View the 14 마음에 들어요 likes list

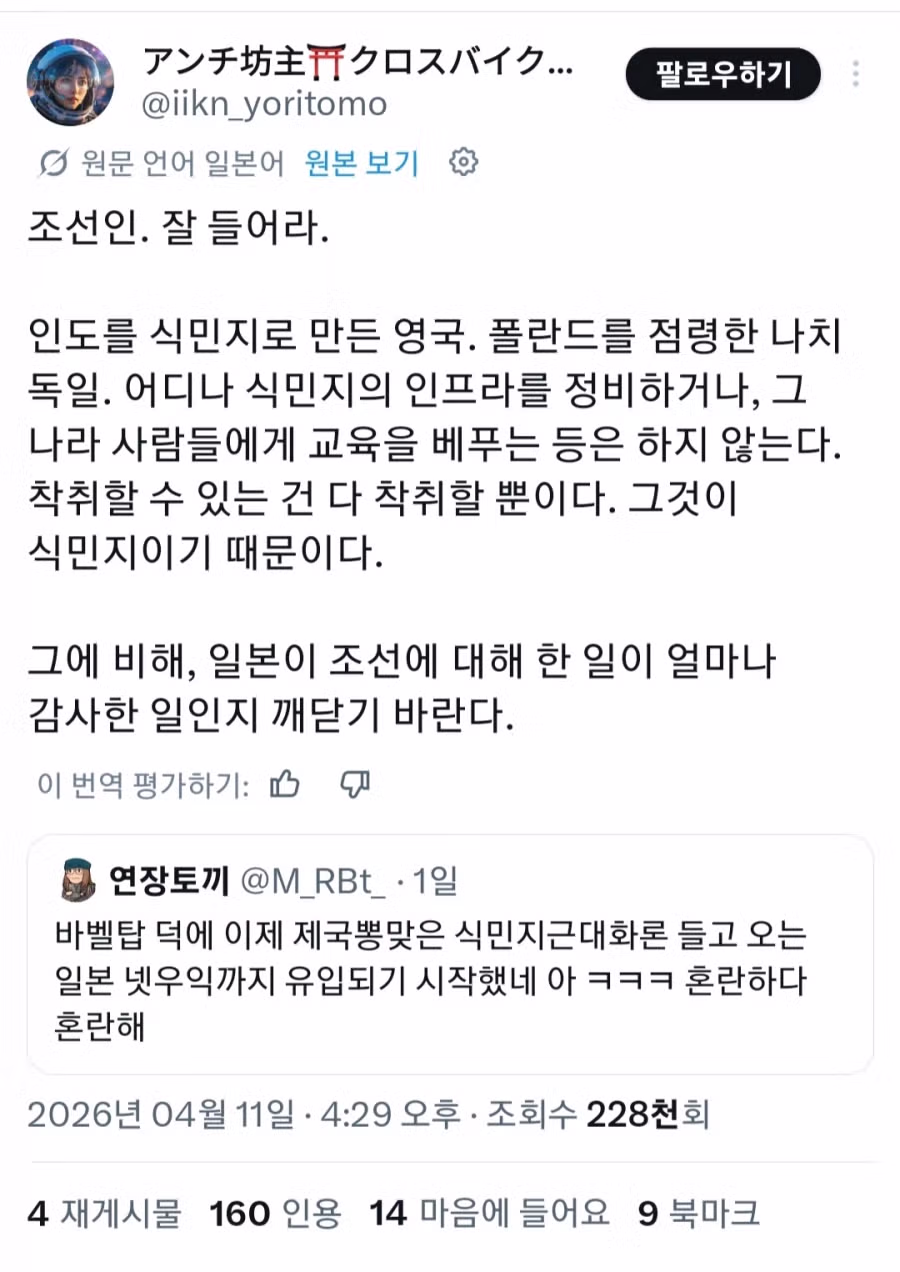[x=489, y=1214]
